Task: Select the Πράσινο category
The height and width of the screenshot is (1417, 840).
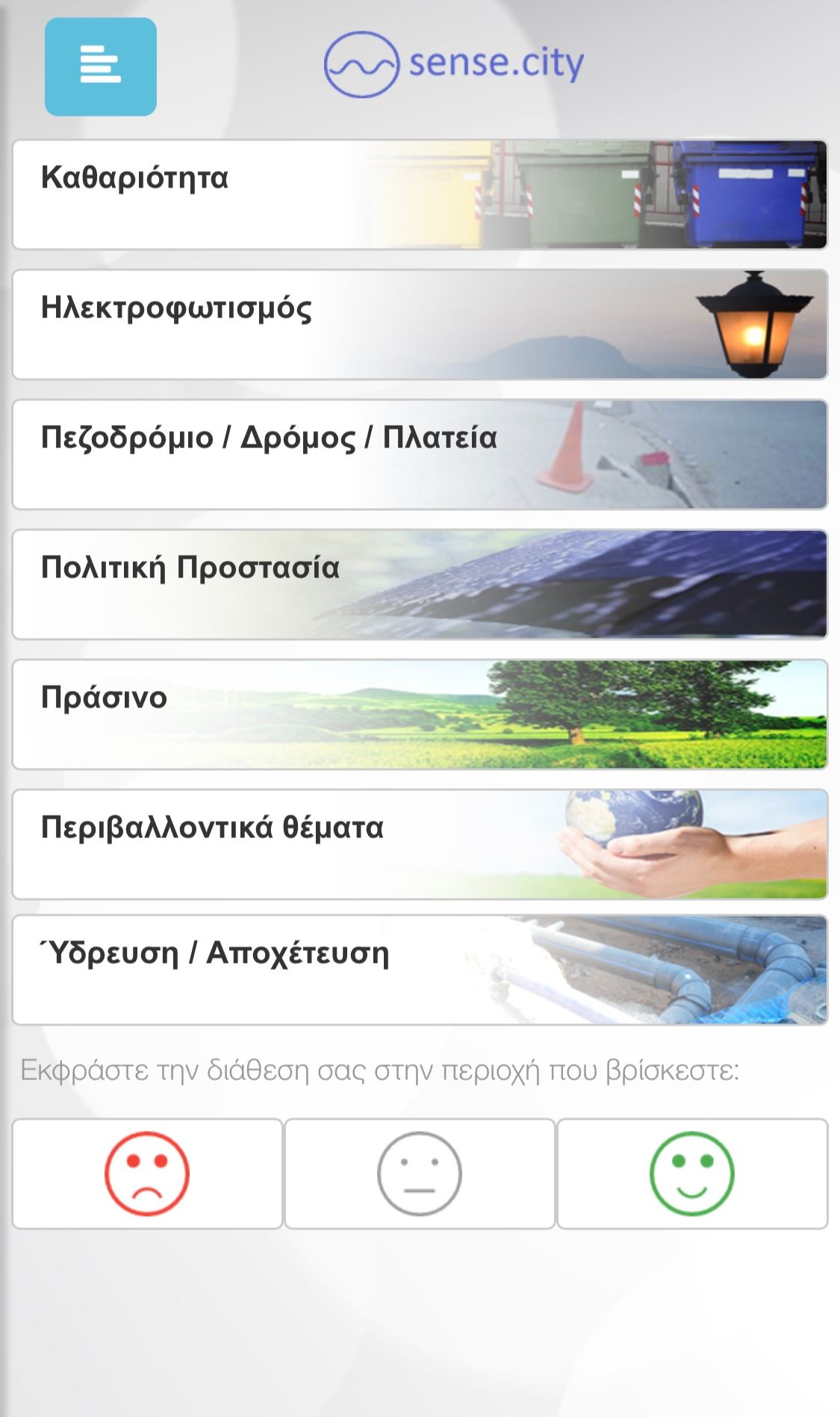Action: tap(420, 714)
